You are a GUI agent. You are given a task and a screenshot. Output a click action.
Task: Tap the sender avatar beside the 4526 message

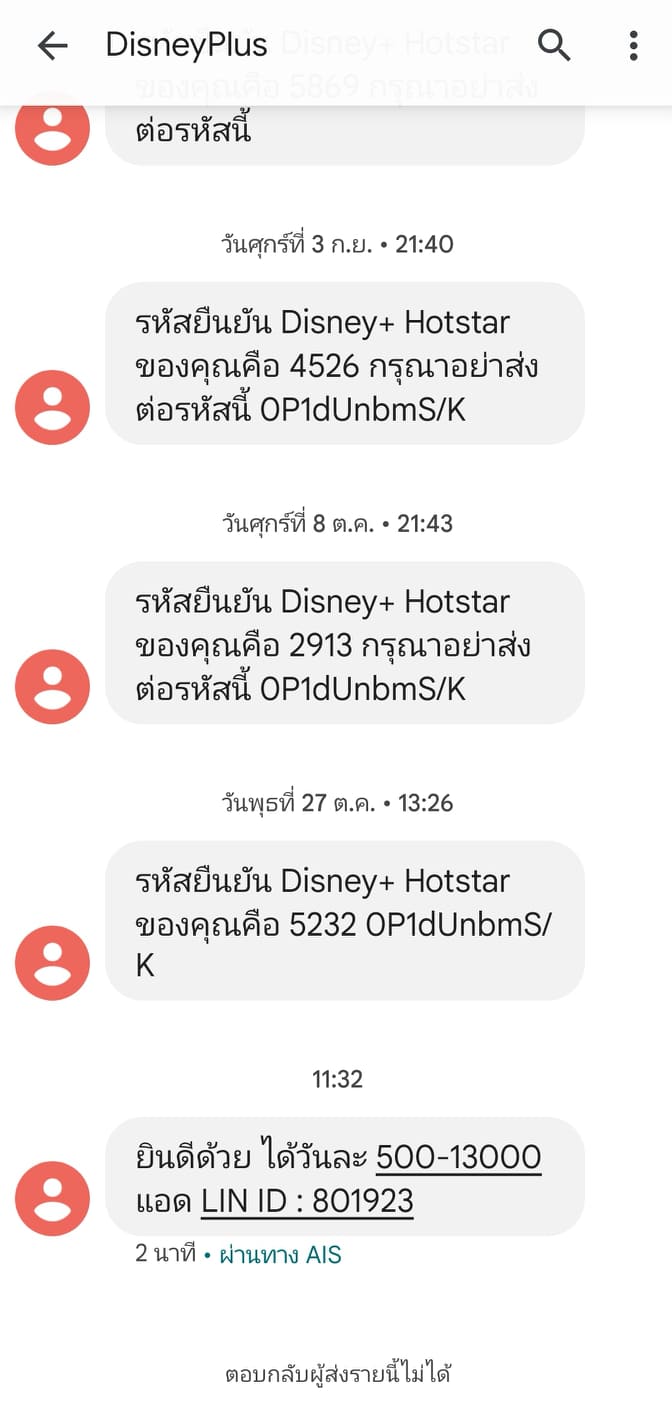click(x=53, y=407)
